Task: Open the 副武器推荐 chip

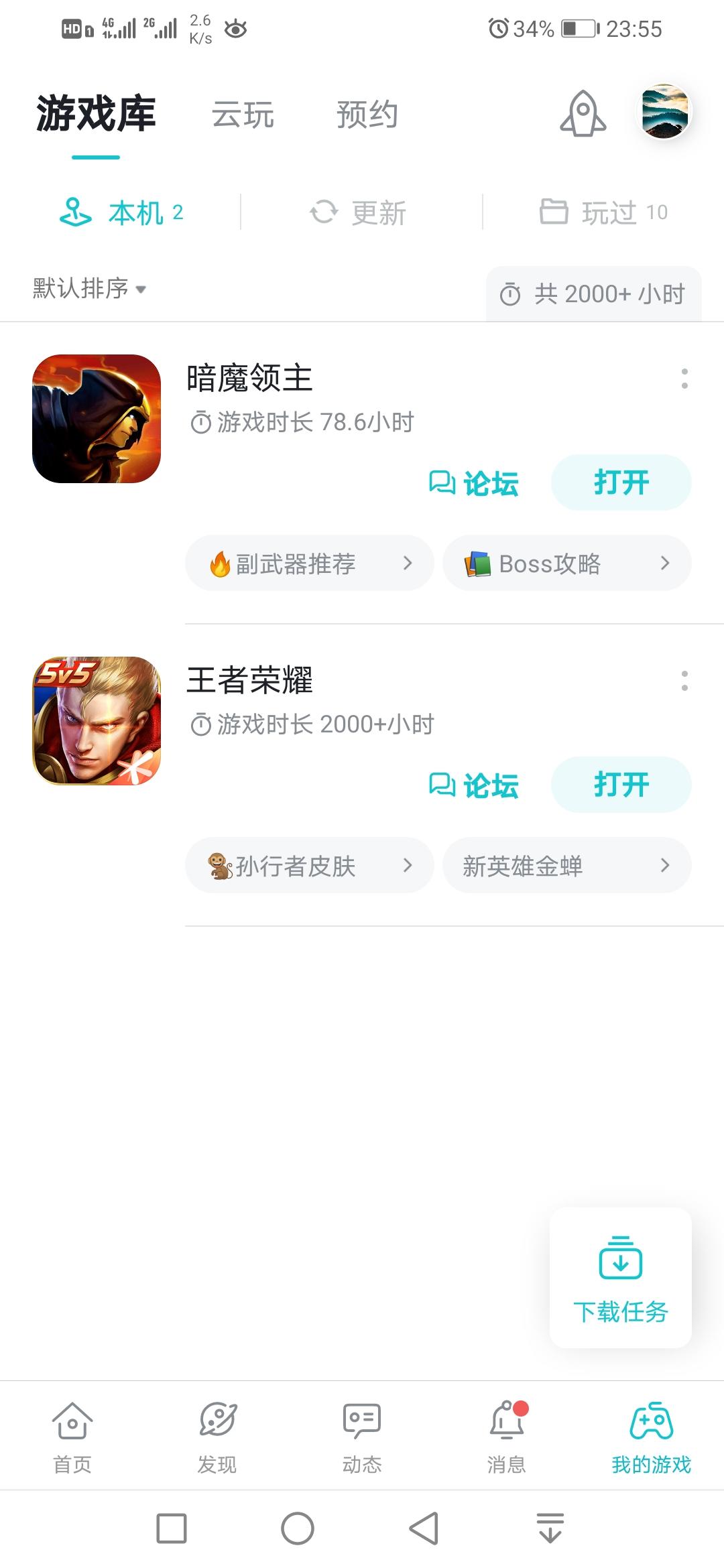Action: click(x=310, y=563)
